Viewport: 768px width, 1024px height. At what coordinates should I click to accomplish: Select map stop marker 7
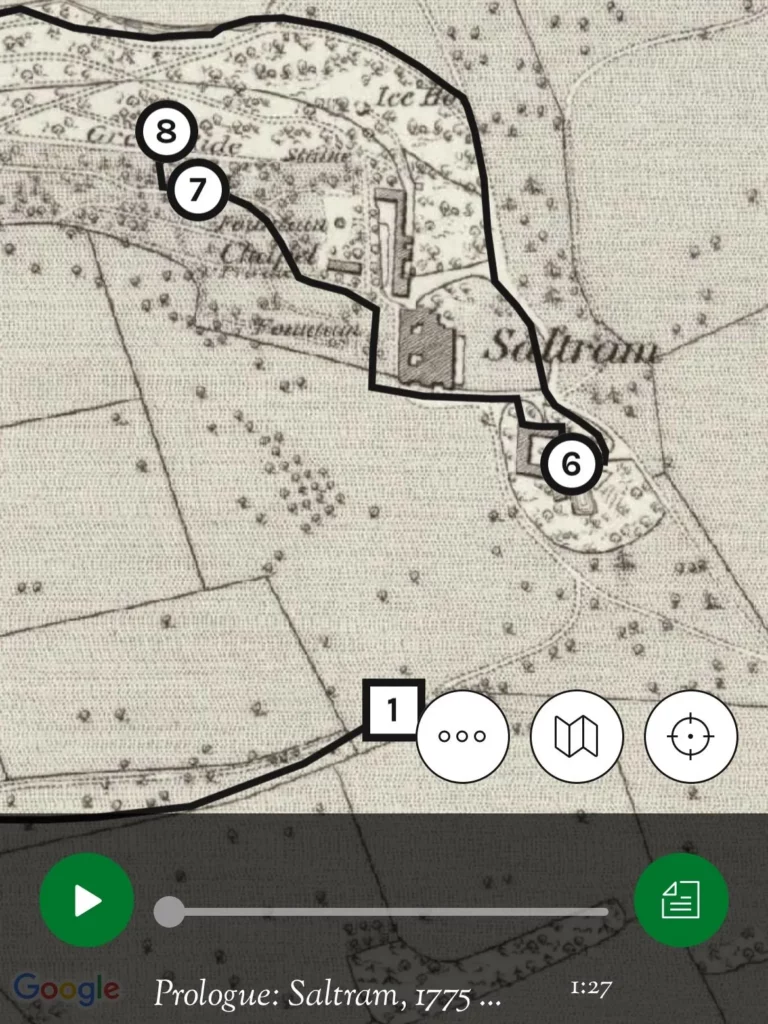[198, 190]
